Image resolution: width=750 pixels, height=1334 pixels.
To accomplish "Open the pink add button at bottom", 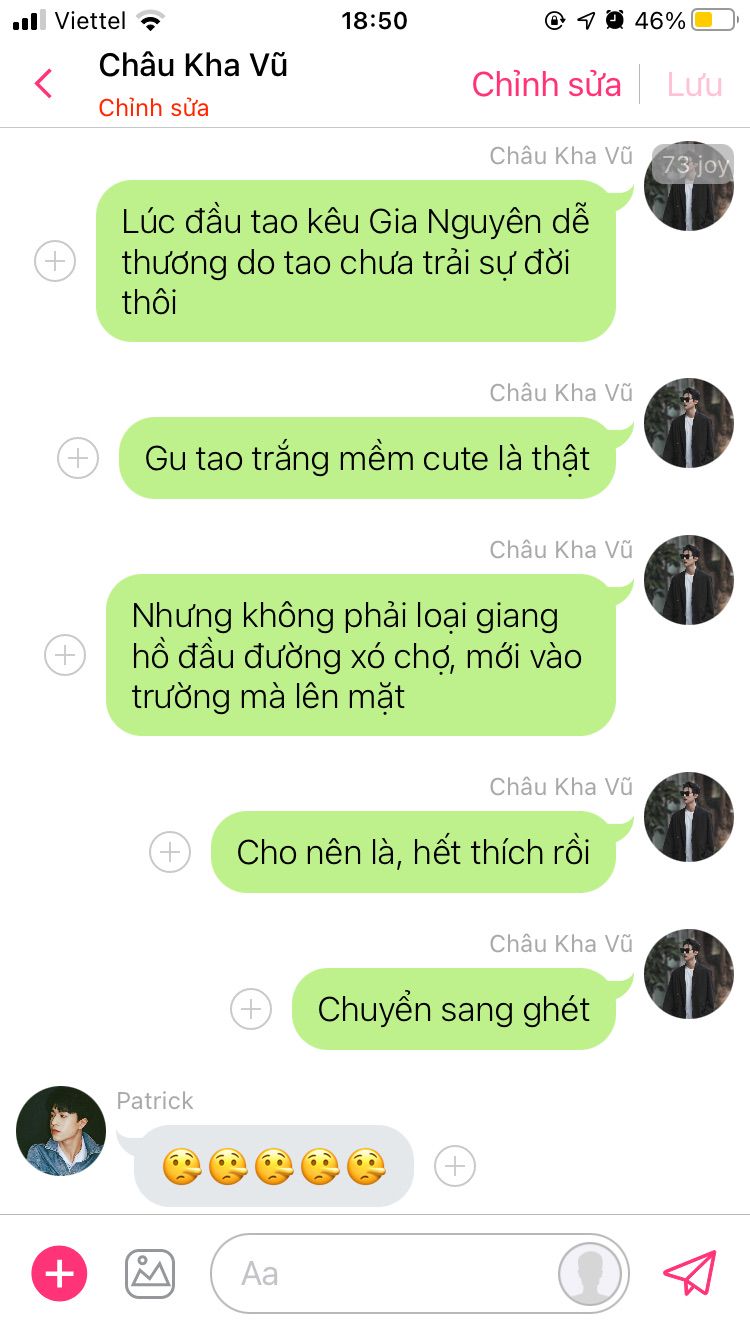I will pos(60,1273).
